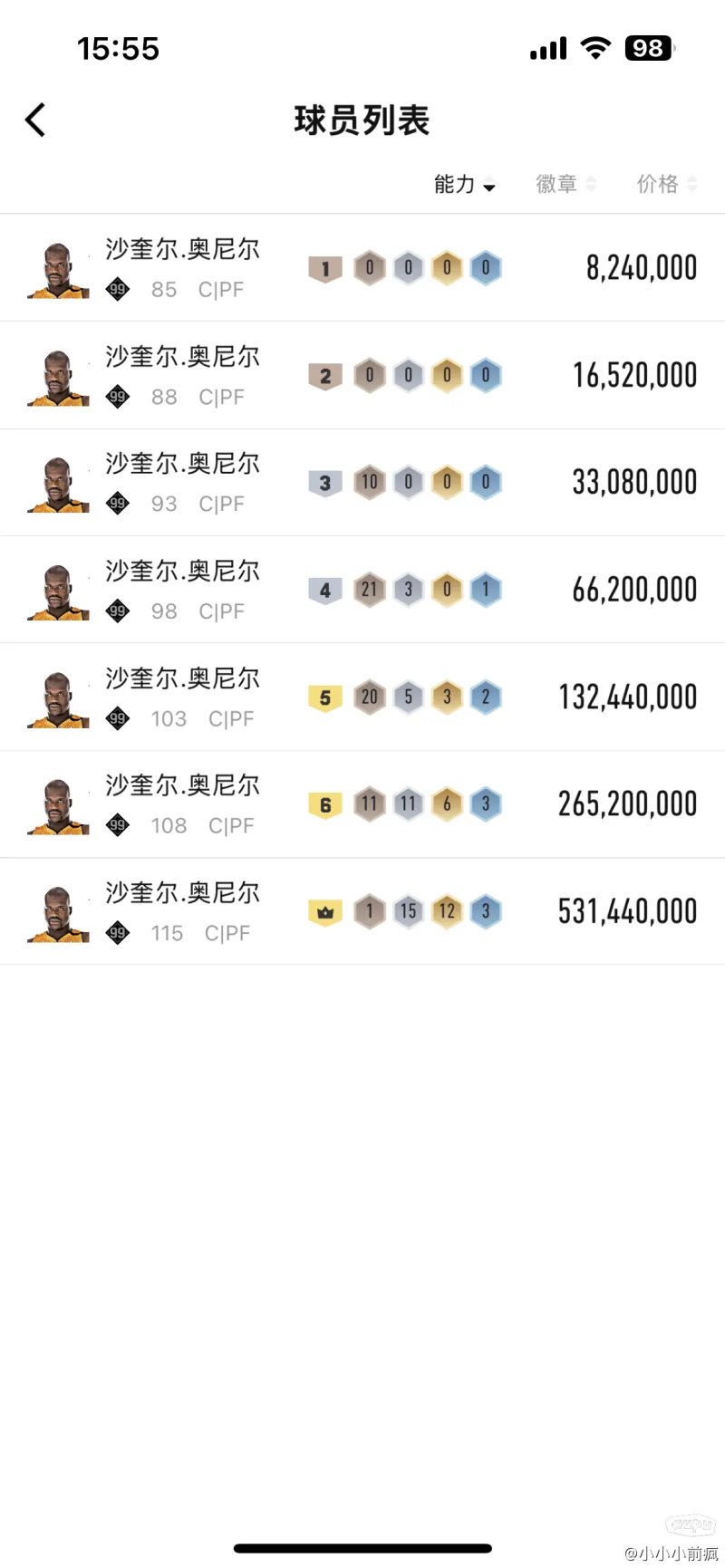Viewport: 725px width, 1568px height.
Task: Open the 沙奎尔.奥尼尔 card rated 98
Action: [362, 590]
